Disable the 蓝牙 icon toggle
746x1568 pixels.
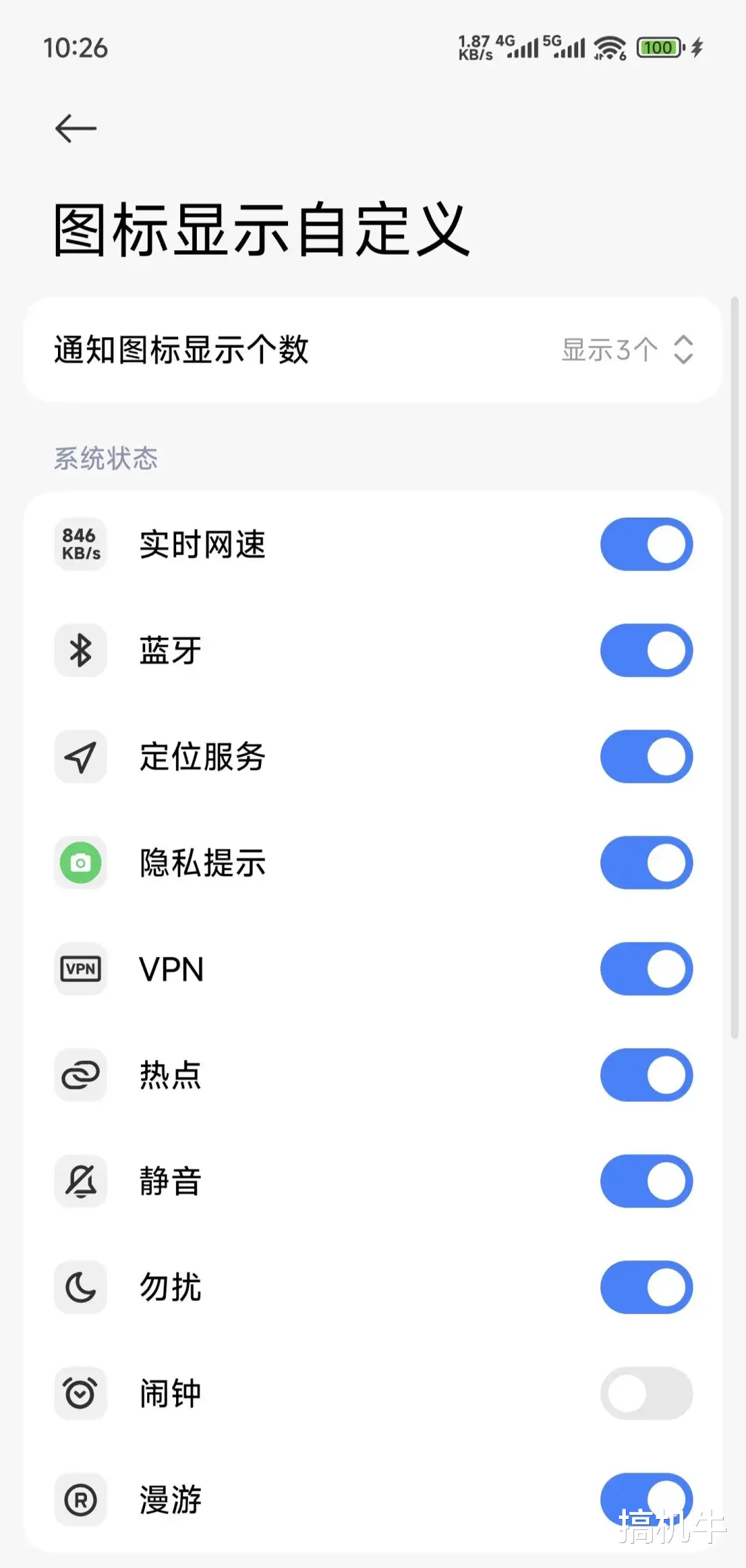click(647, 650)
